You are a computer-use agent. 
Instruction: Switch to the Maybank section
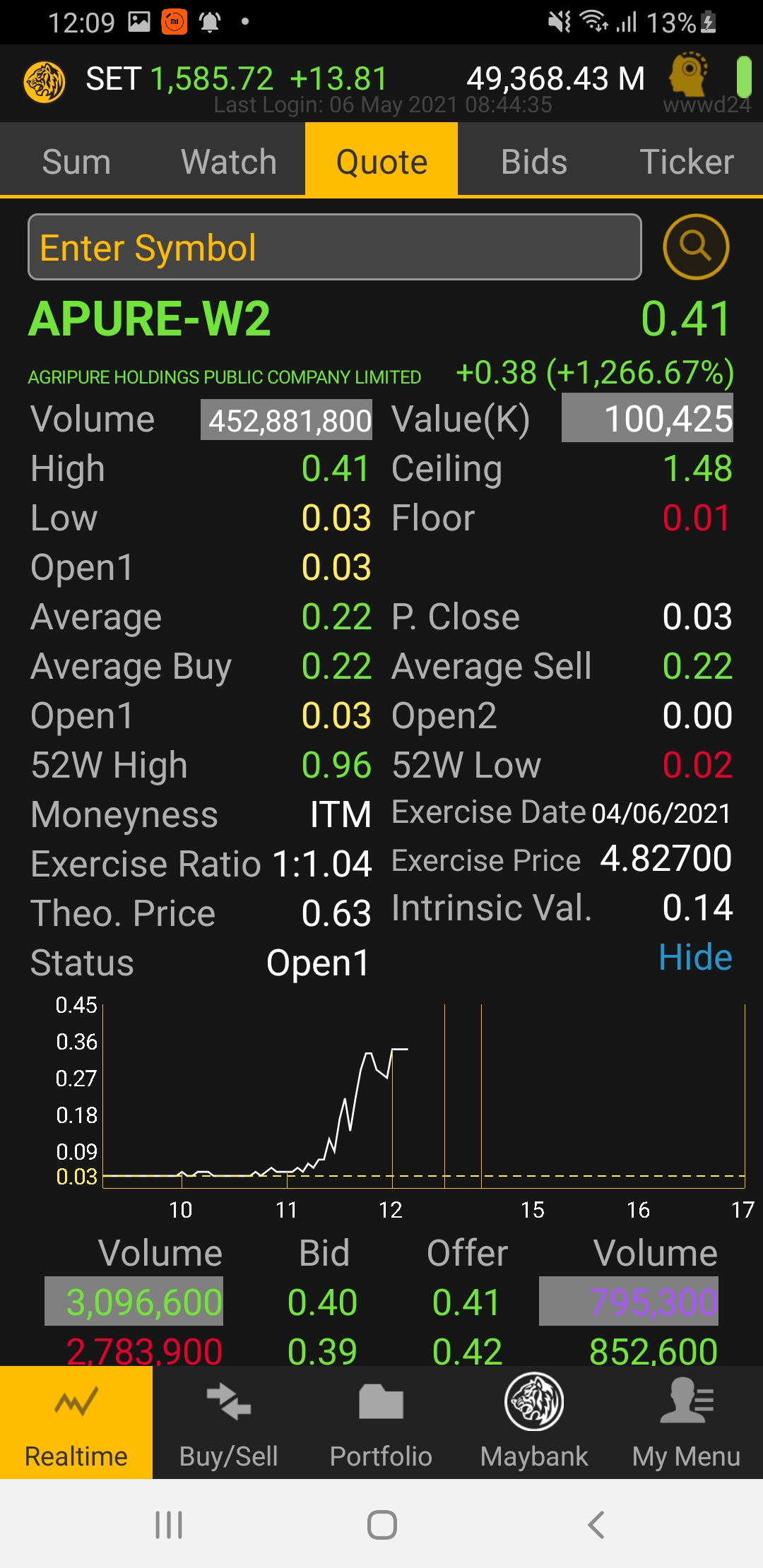(x=534, y=1423)
